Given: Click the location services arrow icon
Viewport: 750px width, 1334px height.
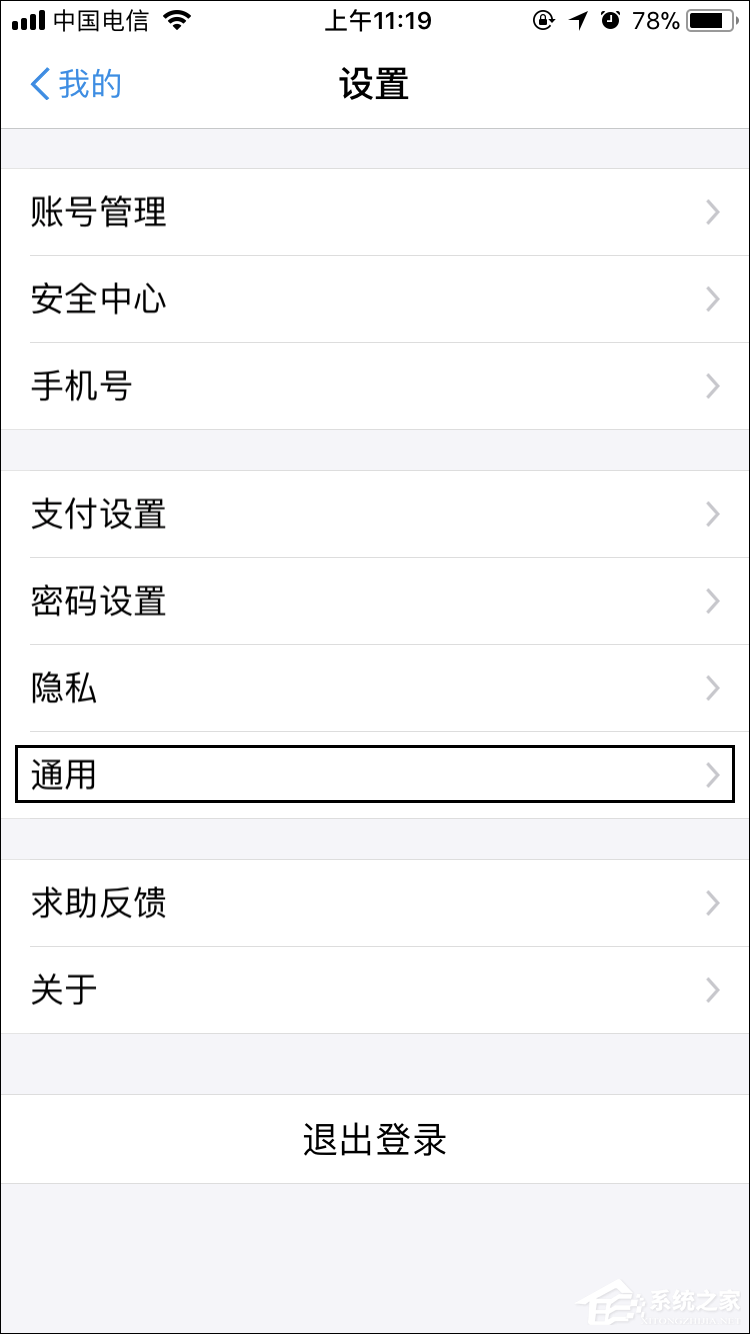Looking at the screenshot, I should pyautogui.click(x=576, y=19).
